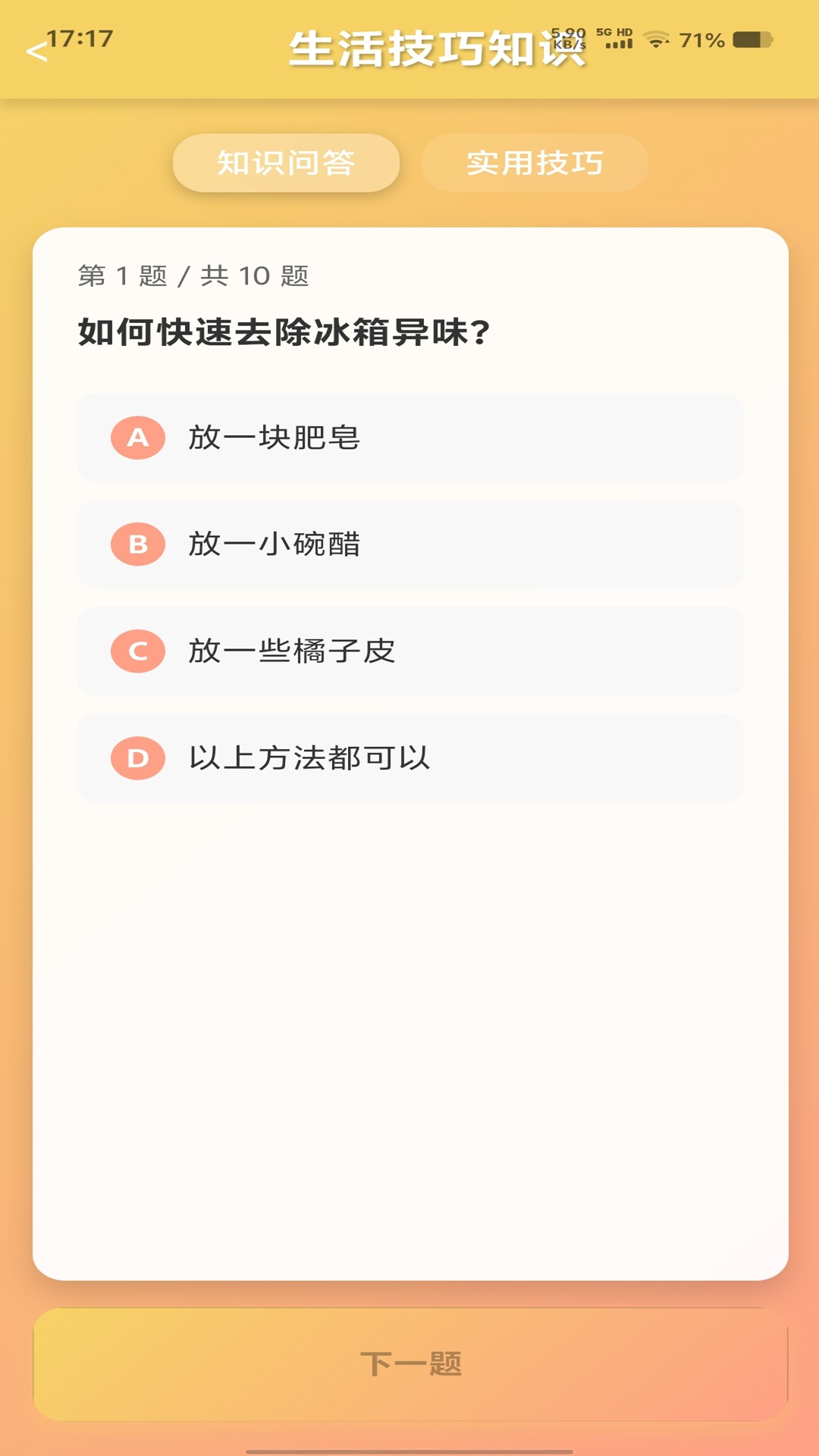Click the circular A badge on first option
819x1456 pixels.
pyautogui.click(x=137, y=438)
